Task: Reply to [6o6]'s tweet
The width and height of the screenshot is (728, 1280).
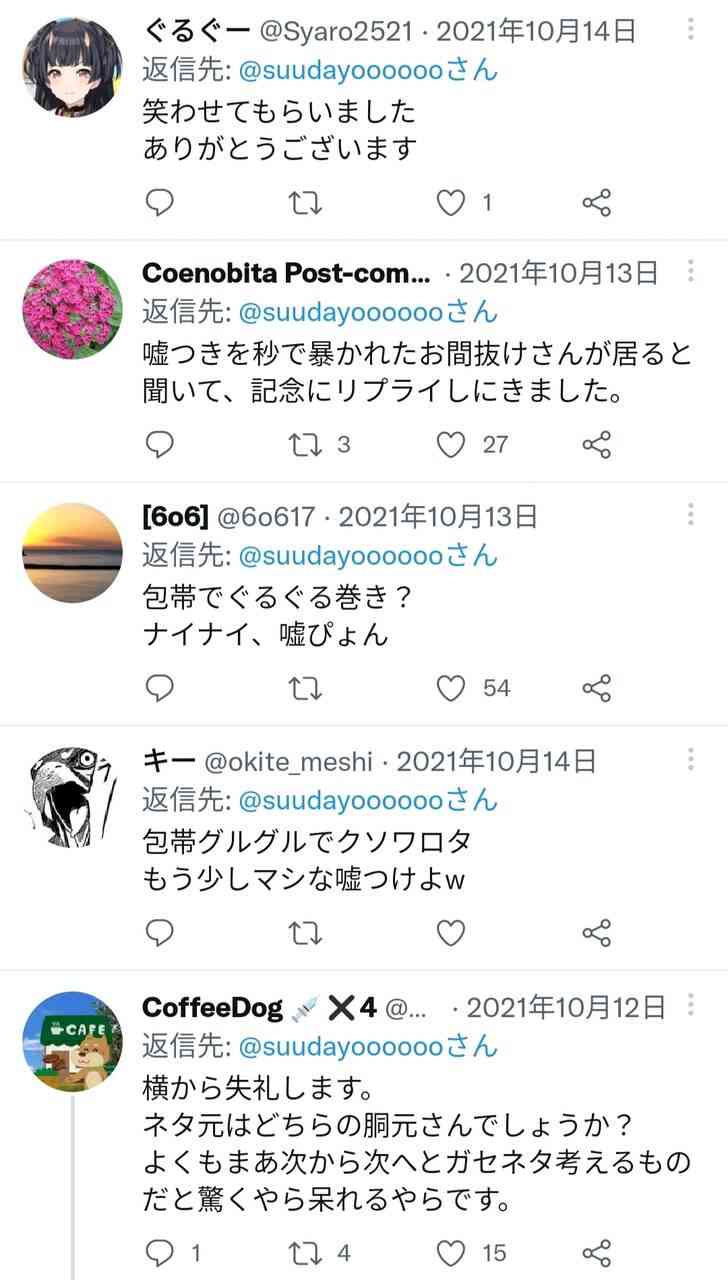Action: point(160,688)
